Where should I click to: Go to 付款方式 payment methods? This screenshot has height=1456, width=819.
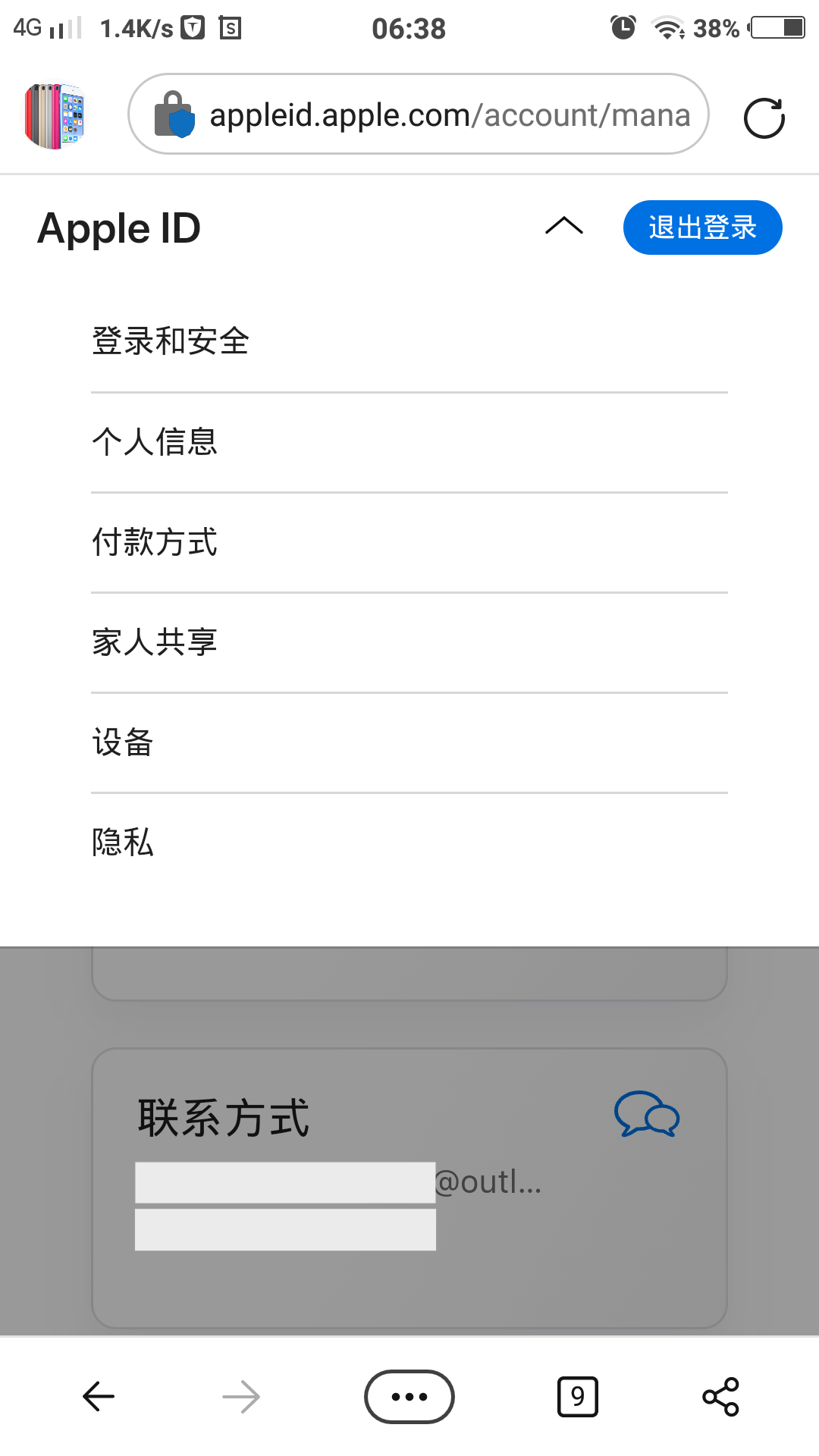pyautogui.click(x=155, y=541)
